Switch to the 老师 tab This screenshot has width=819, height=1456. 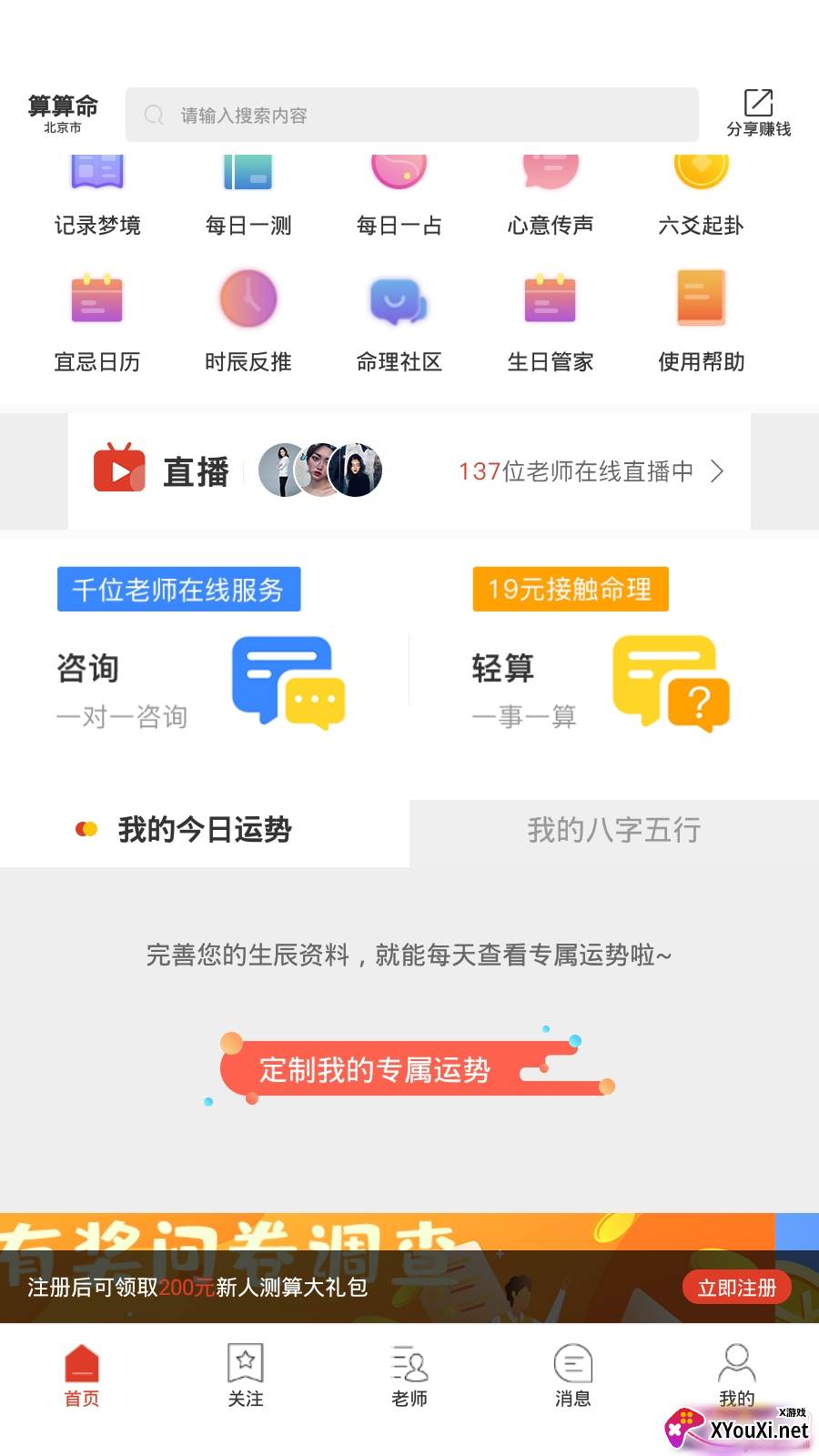tap(409, 1376)
